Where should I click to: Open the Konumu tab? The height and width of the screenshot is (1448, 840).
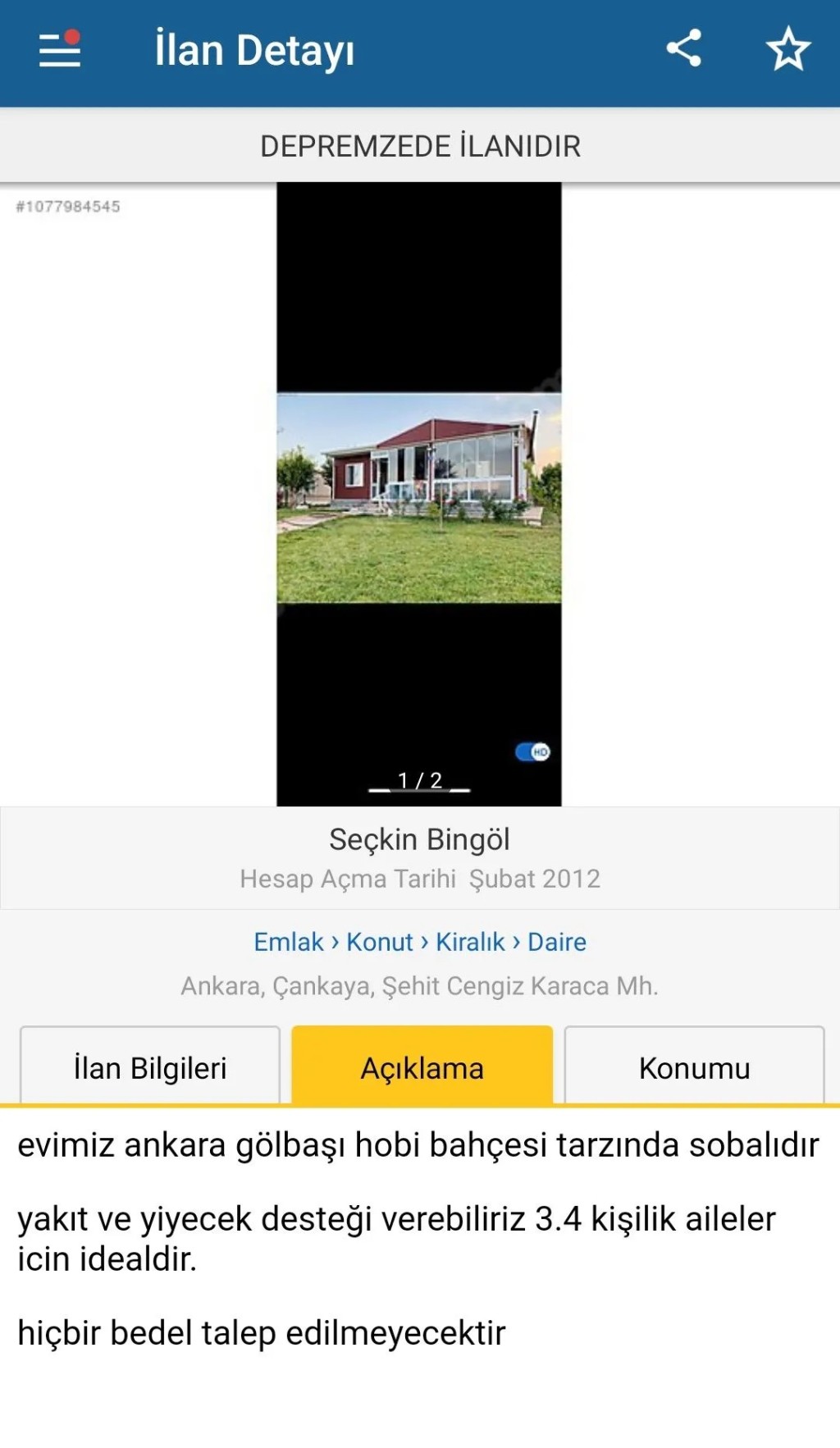694,1066
